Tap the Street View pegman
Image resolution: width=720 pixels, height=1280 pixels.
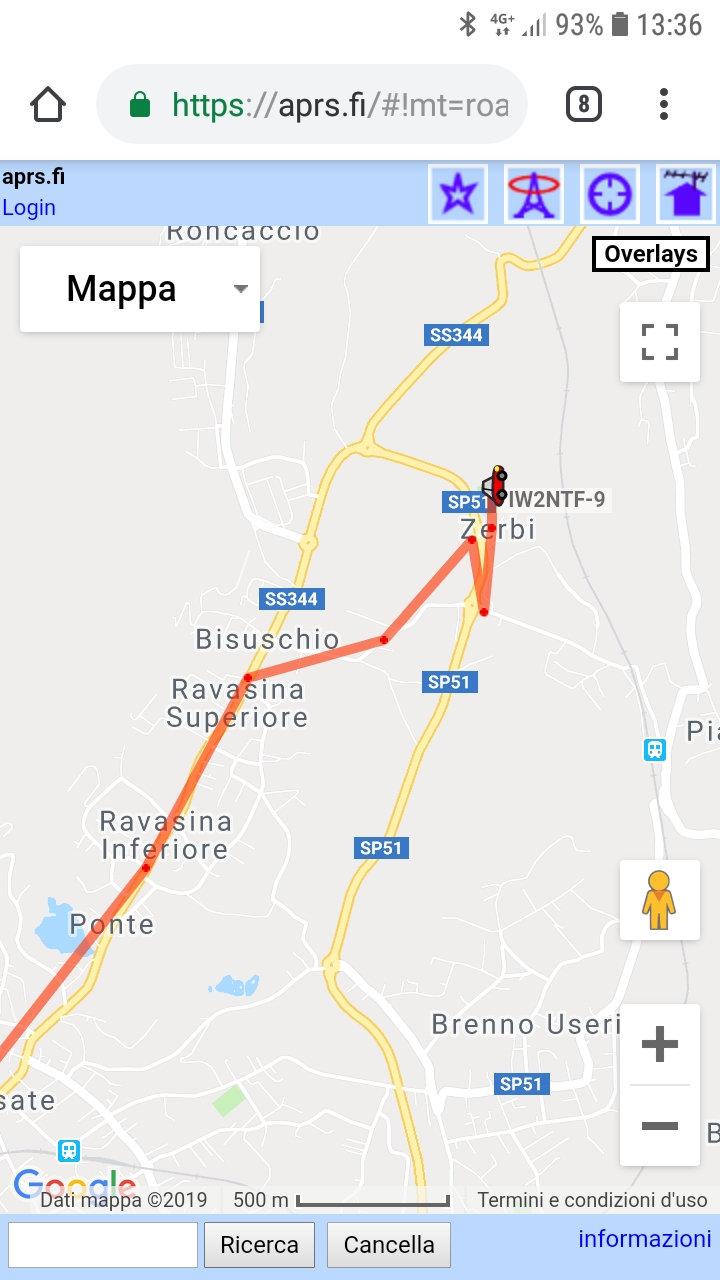click(x=659, y=900)
